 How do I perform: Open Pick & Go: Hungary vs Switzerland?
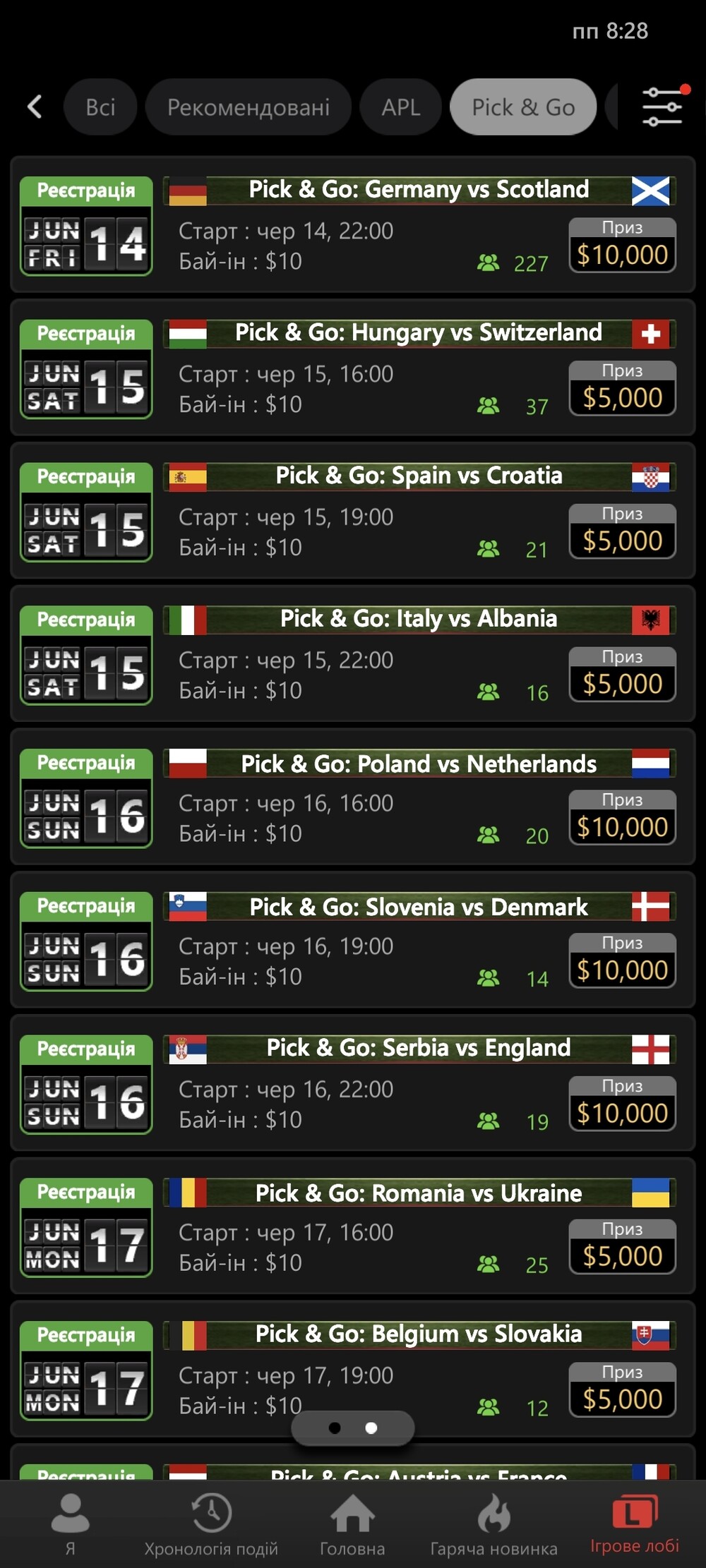click(353, 368)
